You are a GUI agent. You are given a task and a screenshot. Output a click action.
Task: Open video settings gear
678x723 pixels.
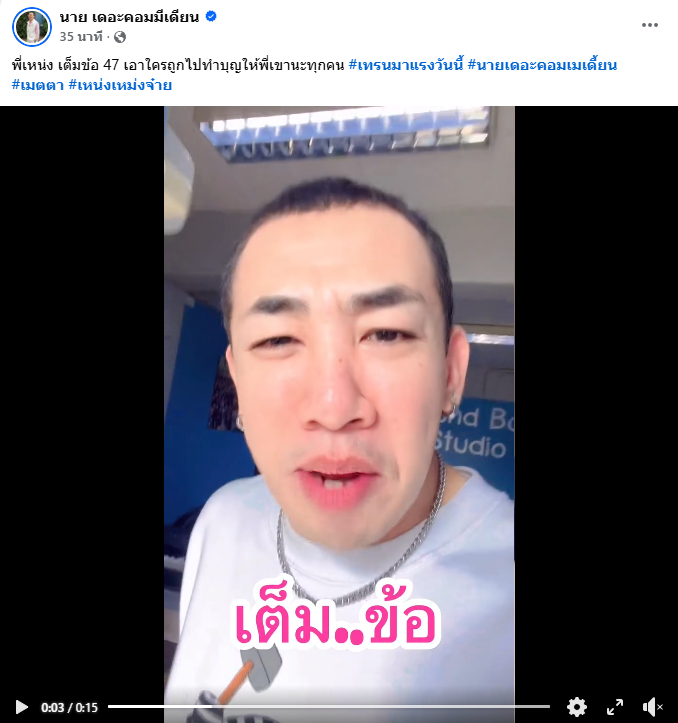click(577, 707)
